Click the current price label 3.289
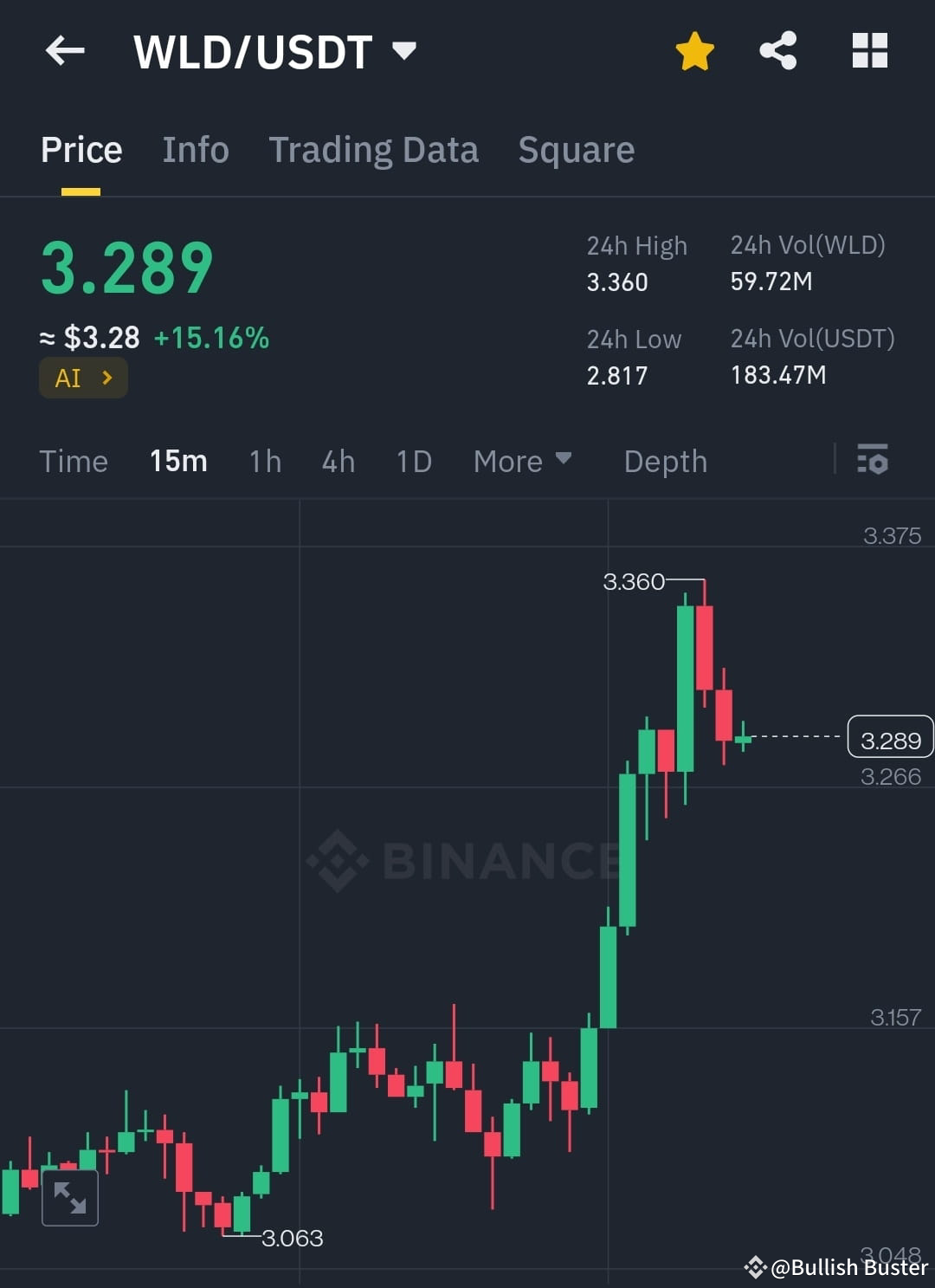This screenshot has width=935, height=1288. point(892,739)
